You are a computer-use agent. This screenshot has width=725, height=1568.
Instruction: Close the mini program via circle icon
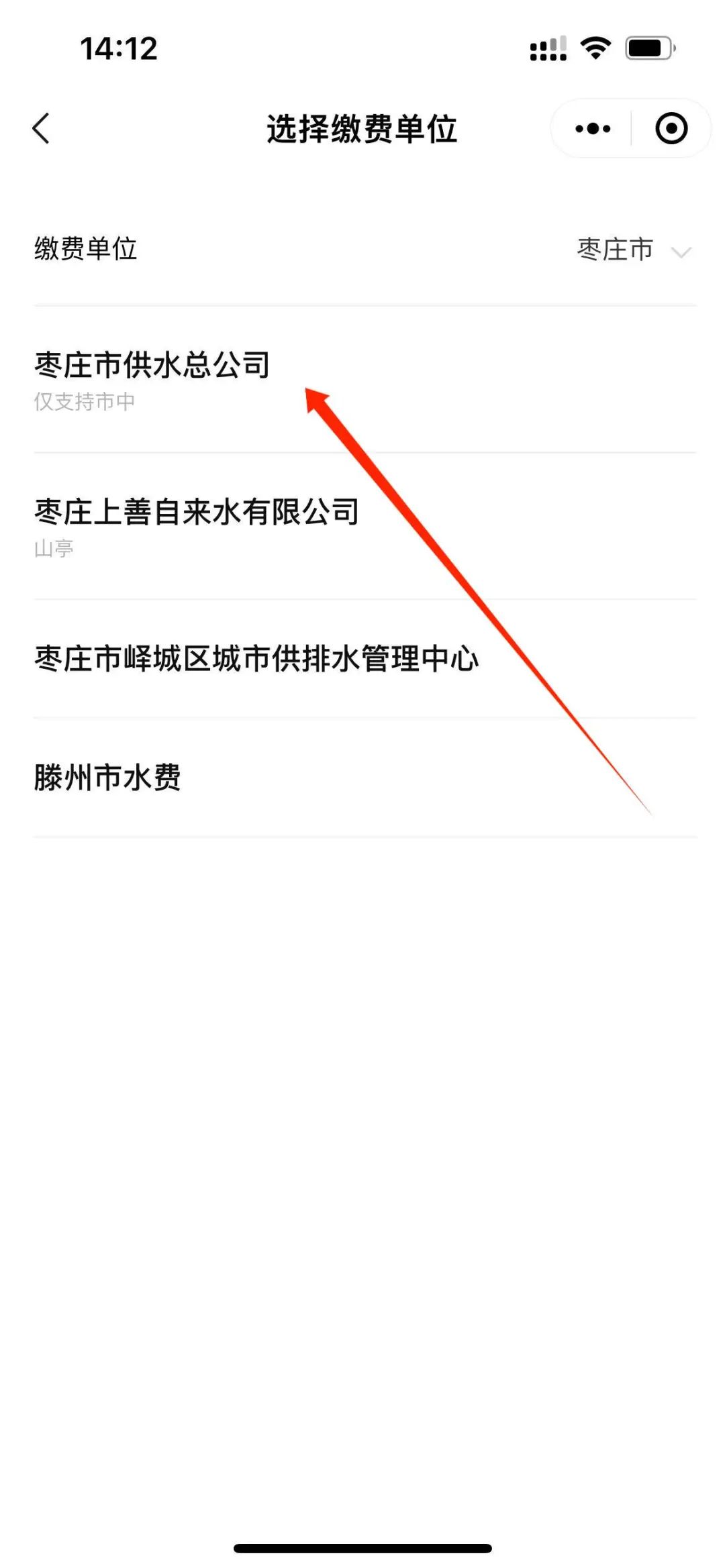[671, 129]
